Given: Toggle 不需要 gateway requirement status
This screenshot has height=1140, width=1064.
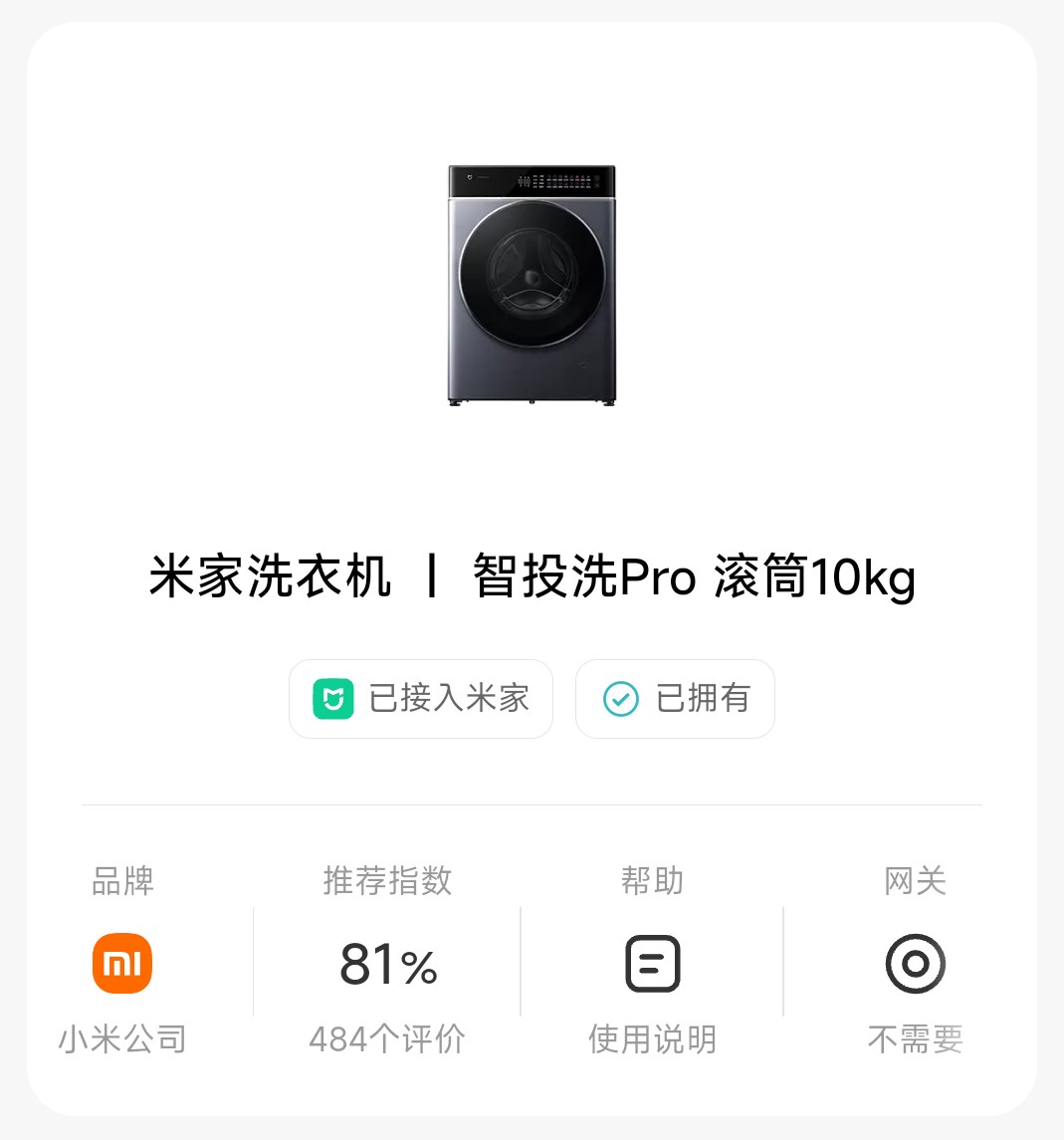Looking at the screenshot, I should [x=914, y=1038].
